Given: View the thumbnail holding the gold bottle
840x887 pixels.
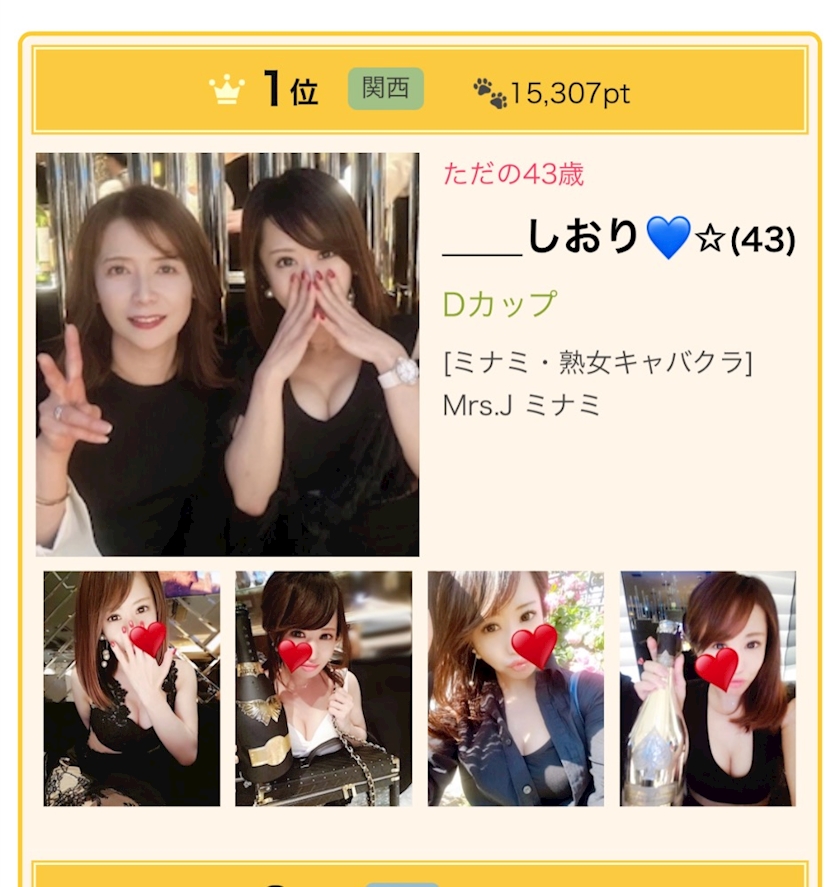Looking at the screenshot, I should point(708,688).
